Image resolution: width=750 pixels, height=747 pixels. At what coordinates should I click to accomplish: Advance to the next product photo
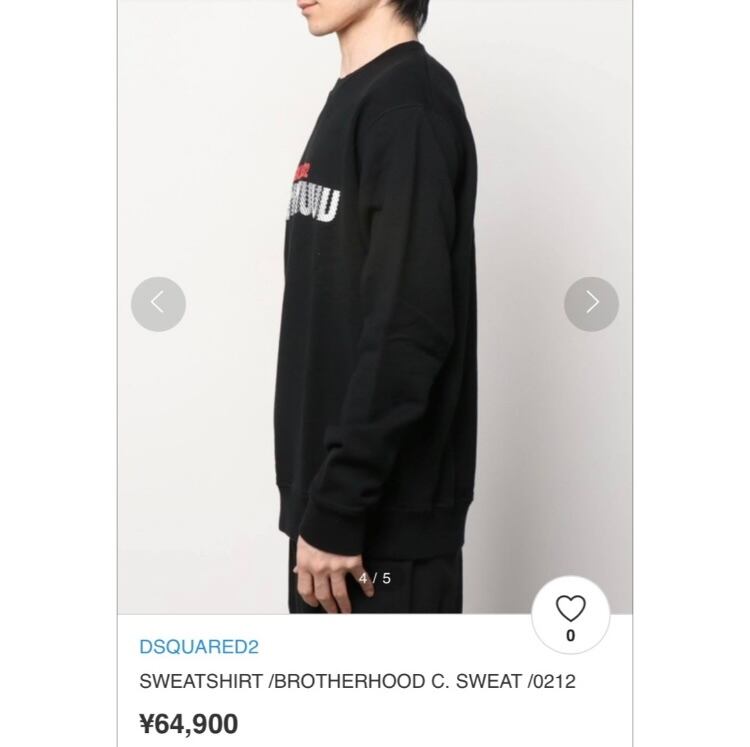tap(591, 304)
